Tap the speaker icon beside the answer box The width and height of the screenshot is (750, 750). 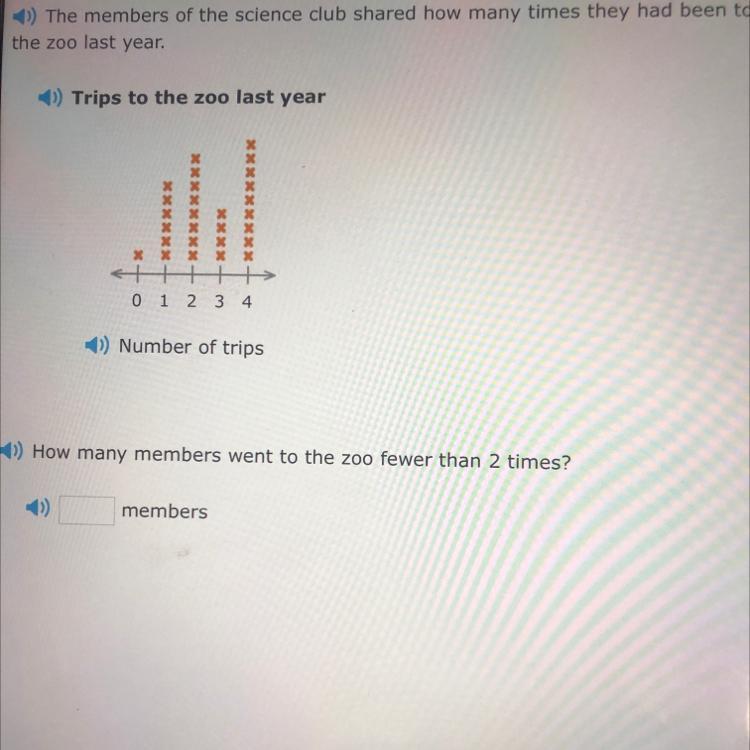pos(37,509)
